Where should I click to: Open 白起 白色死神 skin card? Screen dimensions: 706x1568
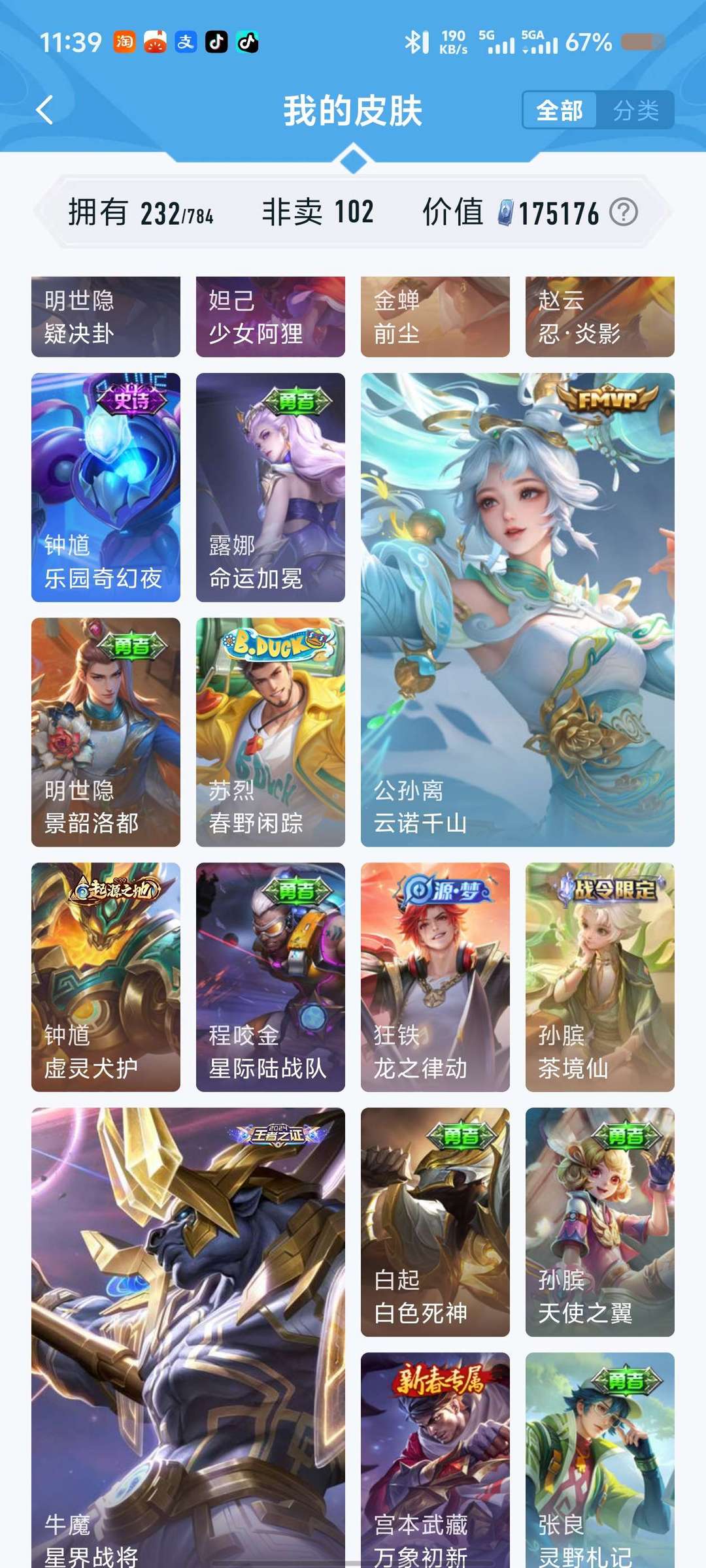coord(435,1222)
